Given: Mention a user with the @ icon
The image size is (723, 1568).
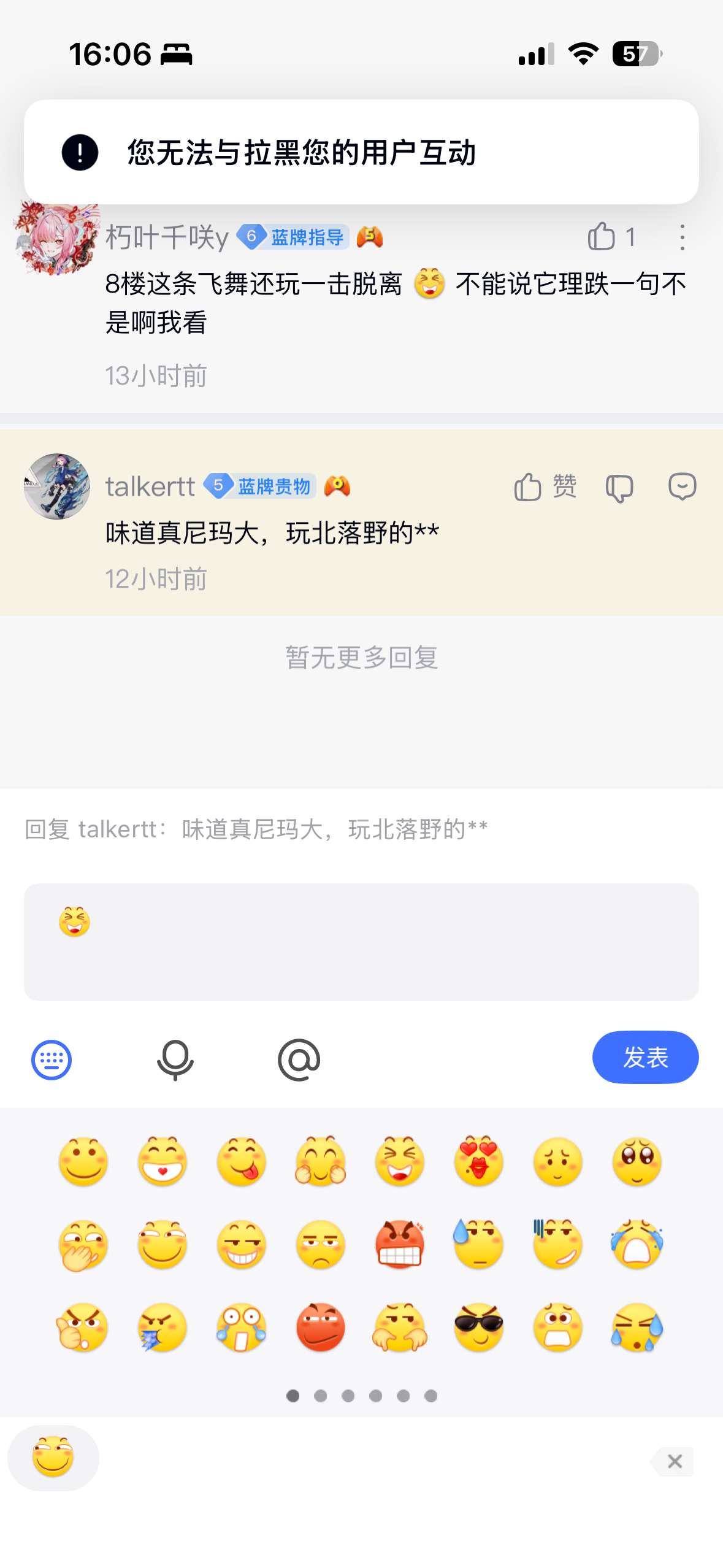Looking at the screenshot, I should (x=299, y=1059).
